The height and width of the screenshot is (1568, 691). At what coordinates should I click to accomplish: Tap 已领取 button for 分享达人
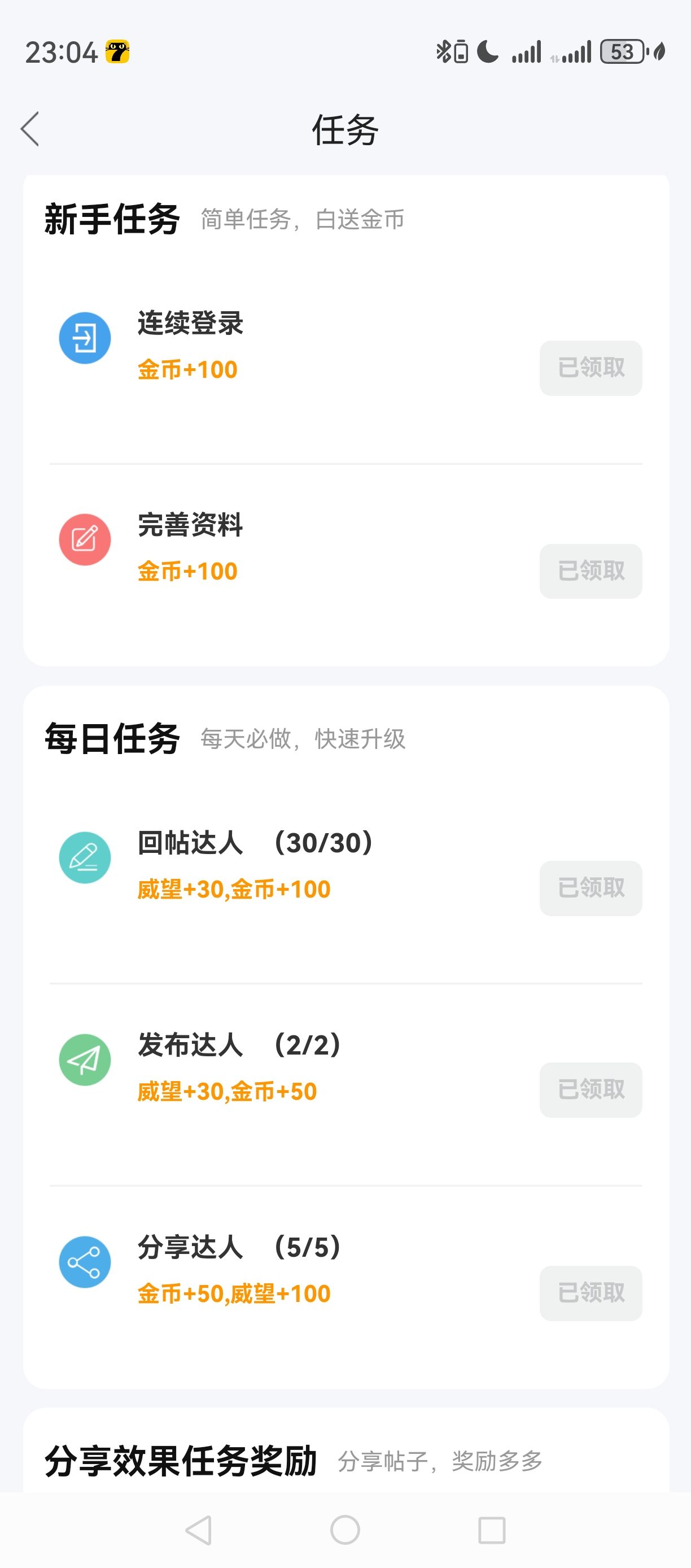click(x=591, y=1293)
